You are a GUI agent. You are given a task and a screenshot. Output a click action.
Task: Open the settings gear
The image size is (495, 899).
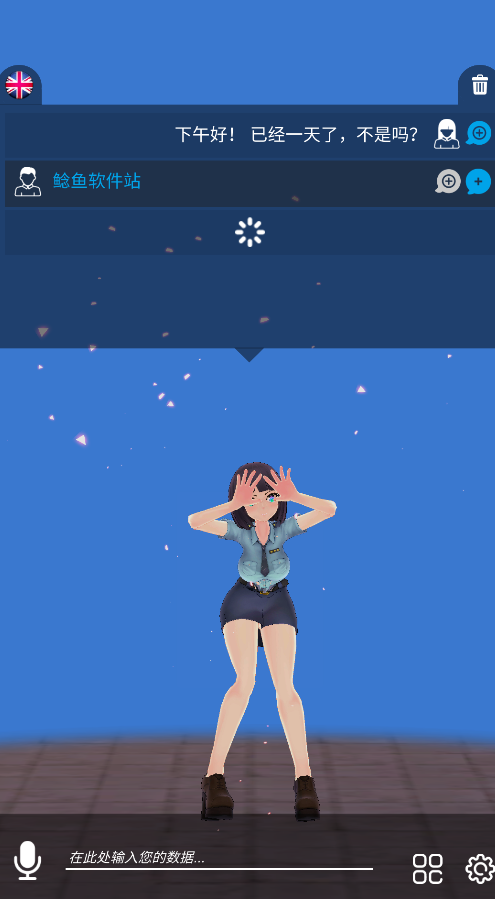[x=480, y=869]
